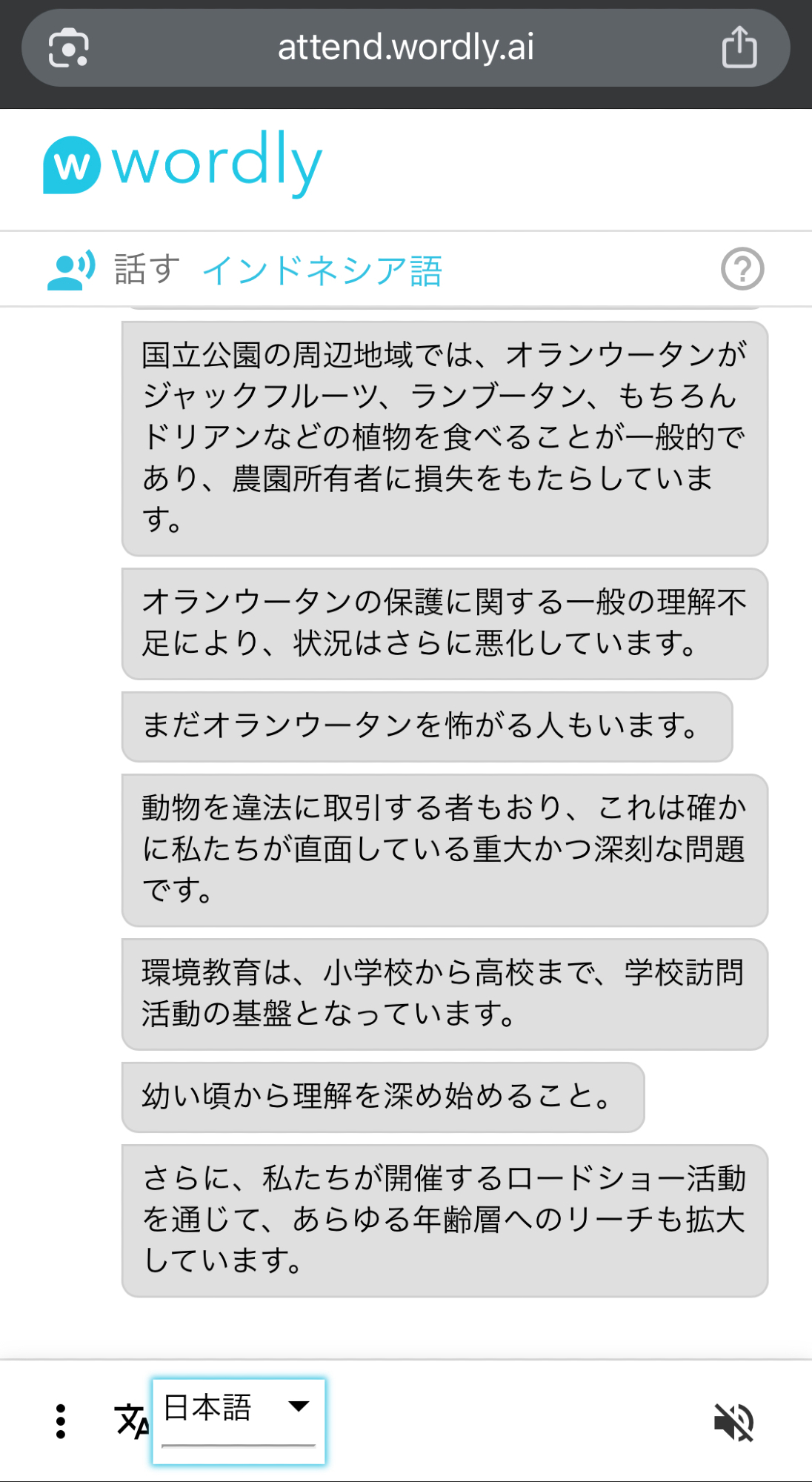Tap the インドネシア語 speaker language link
812x1482 pixels.
322,270
